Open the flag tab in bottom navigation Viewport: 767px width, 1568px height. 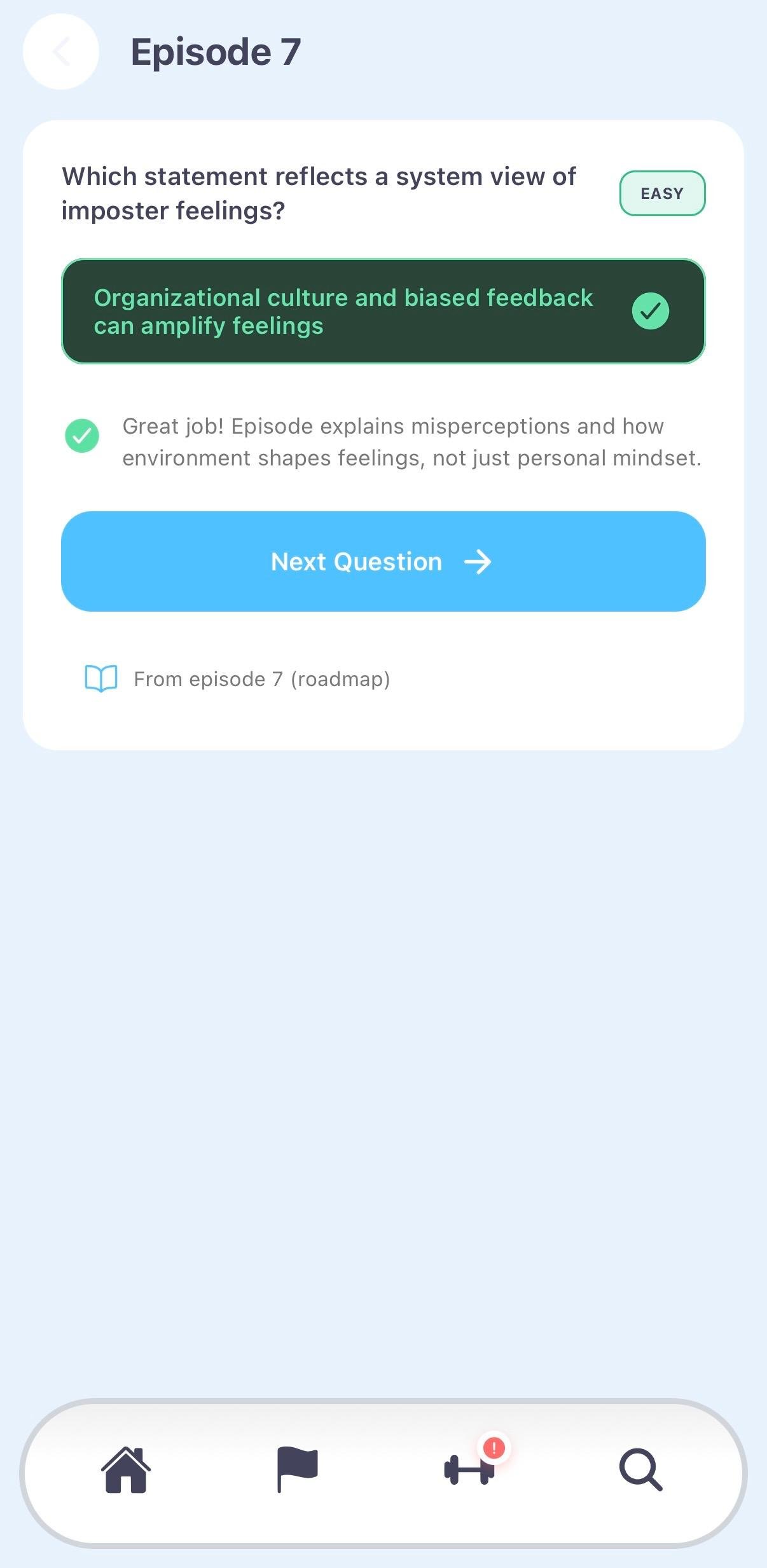pyautogui.click(x=297, y=1470)
